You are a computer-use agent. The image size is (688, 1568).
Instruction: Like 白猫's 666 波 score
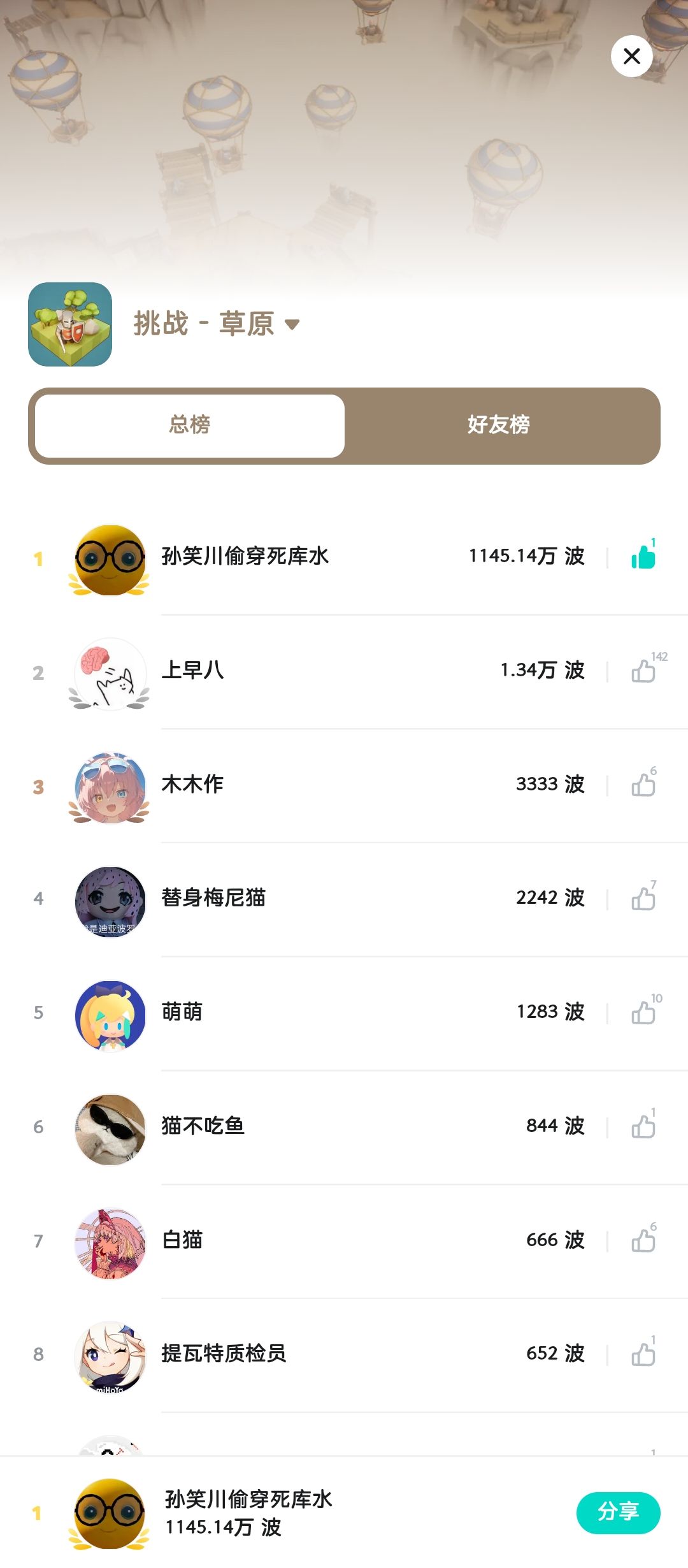click(643, 1241)
